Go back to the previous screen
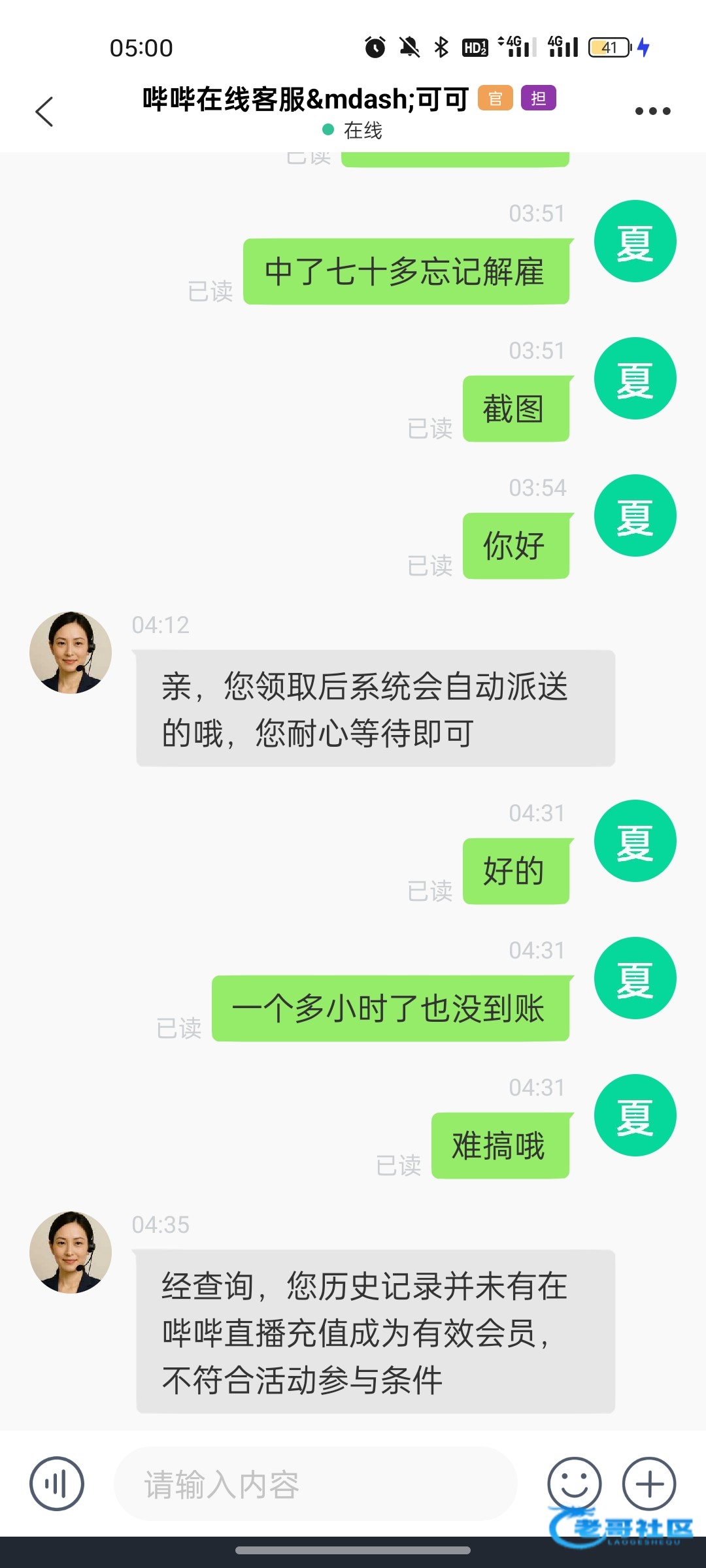 pos(44,111)
